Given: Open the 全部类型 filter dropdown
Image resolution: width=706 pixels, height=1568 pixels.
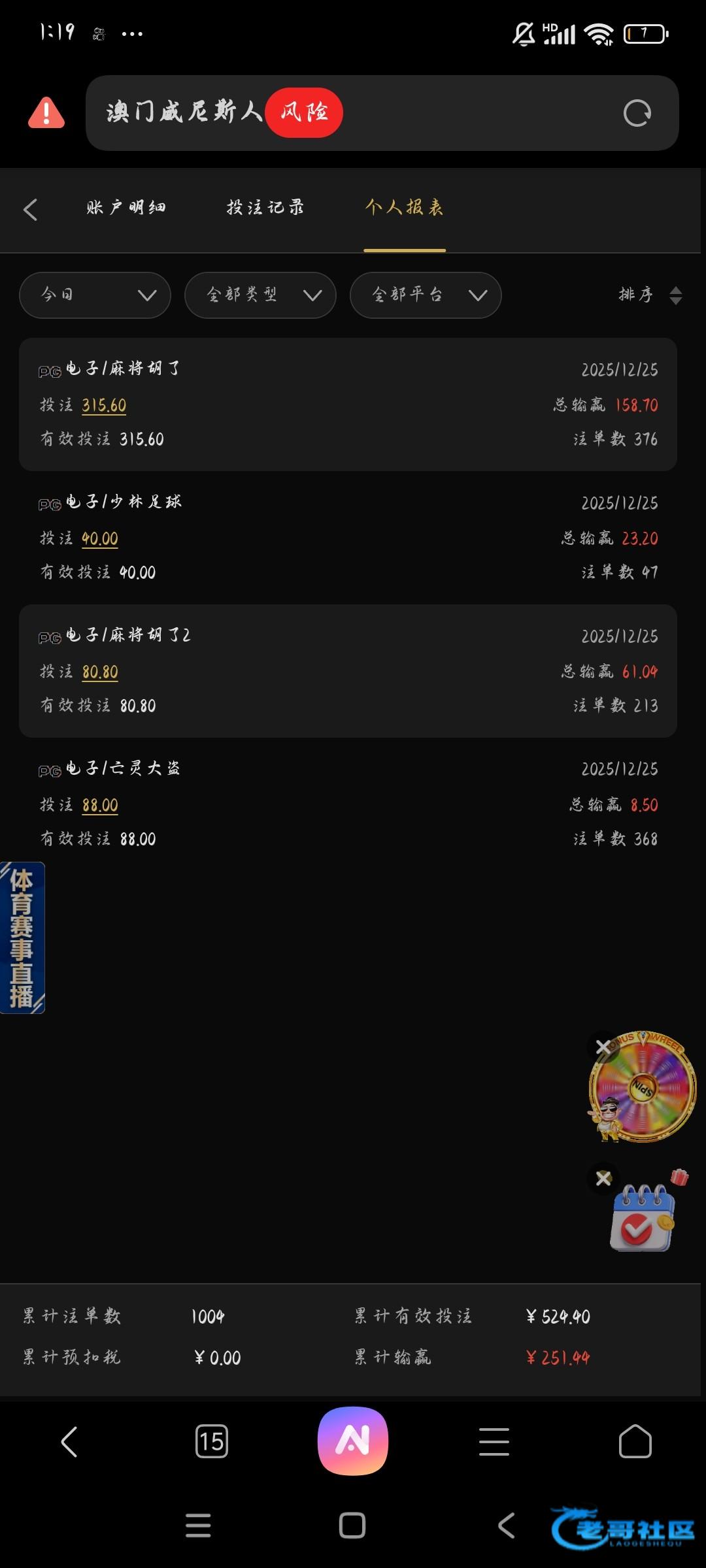Looking at the screenshot, I should [x=260, y=295].
